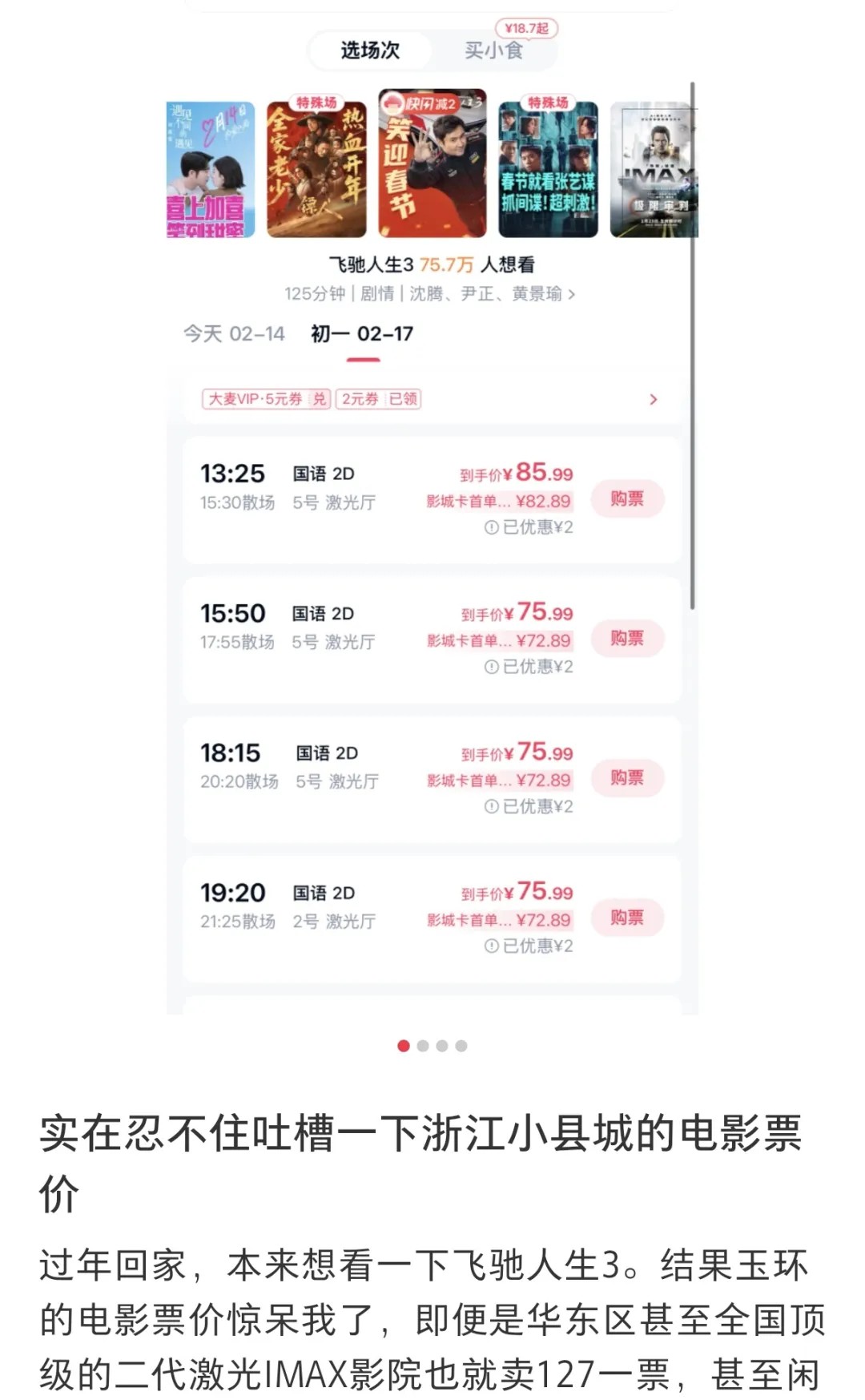
Task: Tap 购票 for the 13:25 showtime
Action: 629,498
